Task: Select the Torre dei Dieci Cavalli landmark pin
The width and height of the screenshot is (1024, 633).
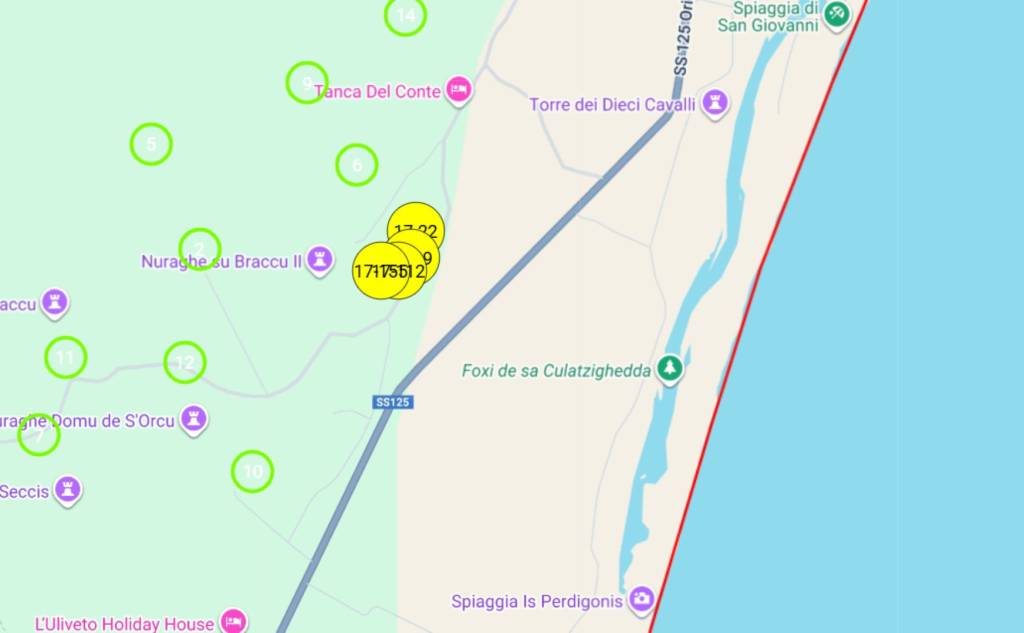Action: point(714,103)
